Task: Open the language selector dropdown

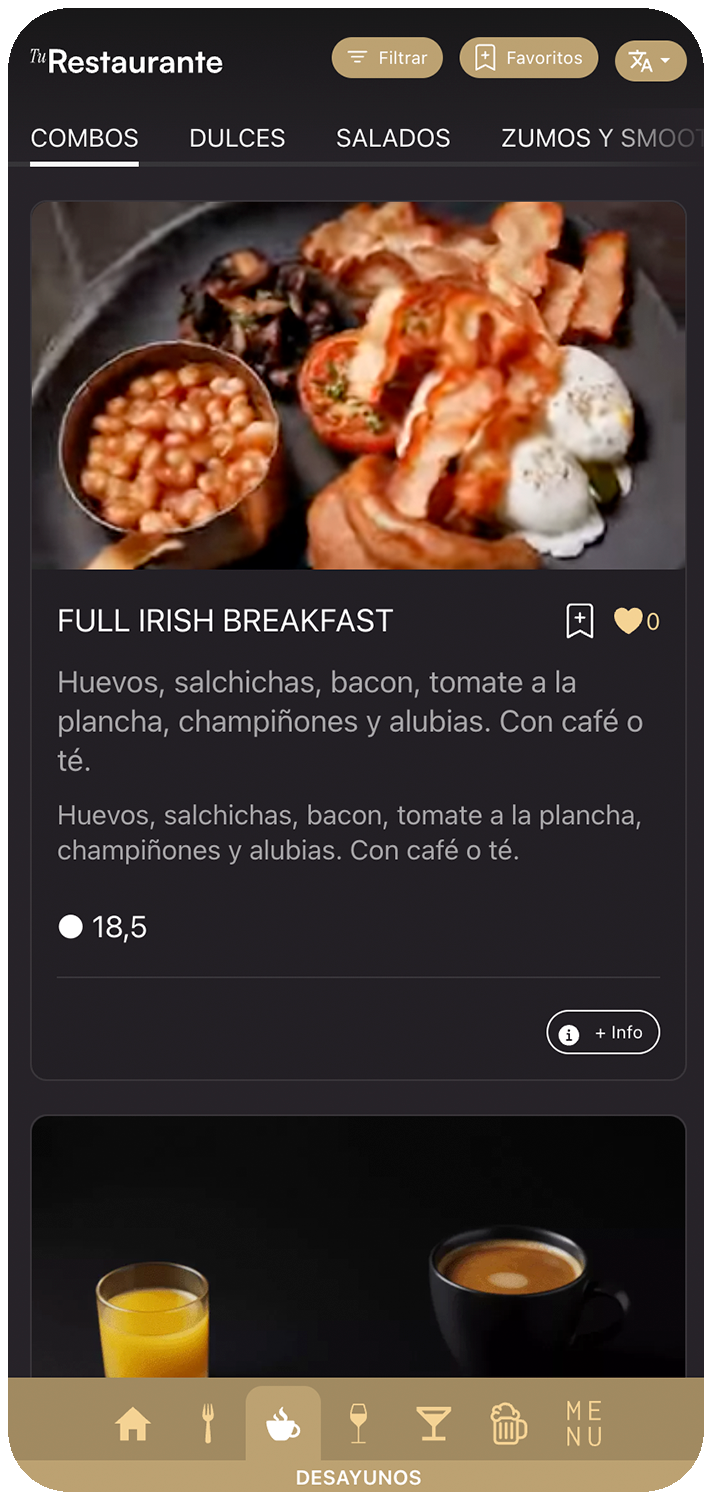Action: [650, 61]
